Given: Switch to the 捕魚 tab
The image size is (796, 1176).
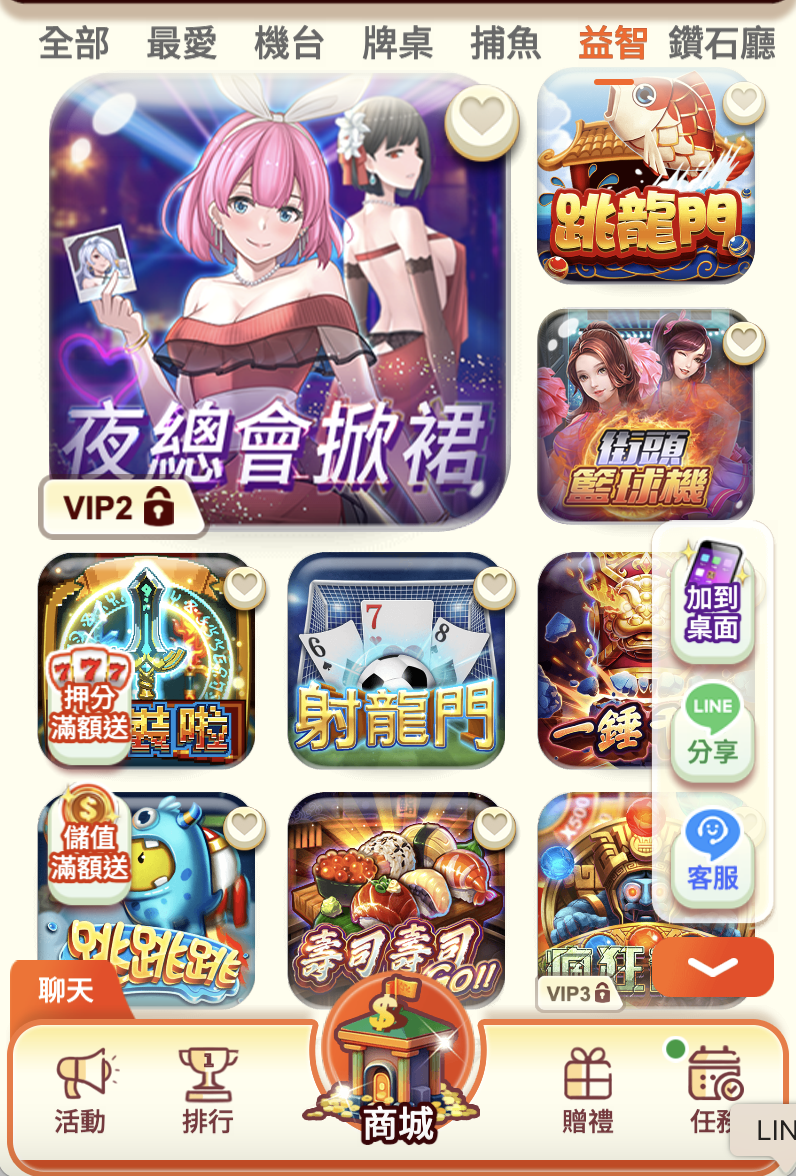Looking at the screenshot, I should (x=505, y=44).
